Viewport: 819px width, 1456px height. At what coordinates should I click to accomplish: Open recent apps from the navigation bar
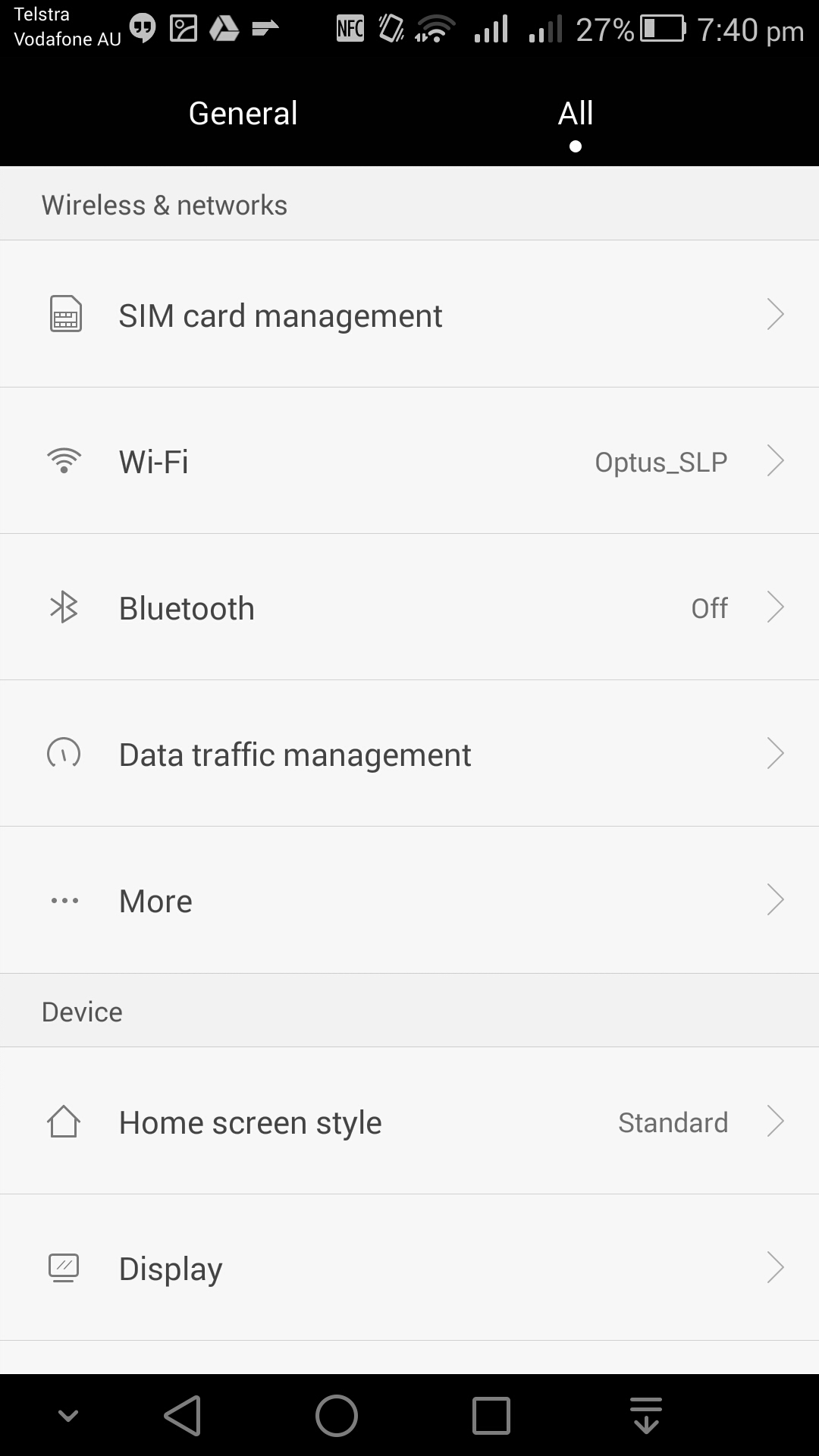(x=491, y=1415)
